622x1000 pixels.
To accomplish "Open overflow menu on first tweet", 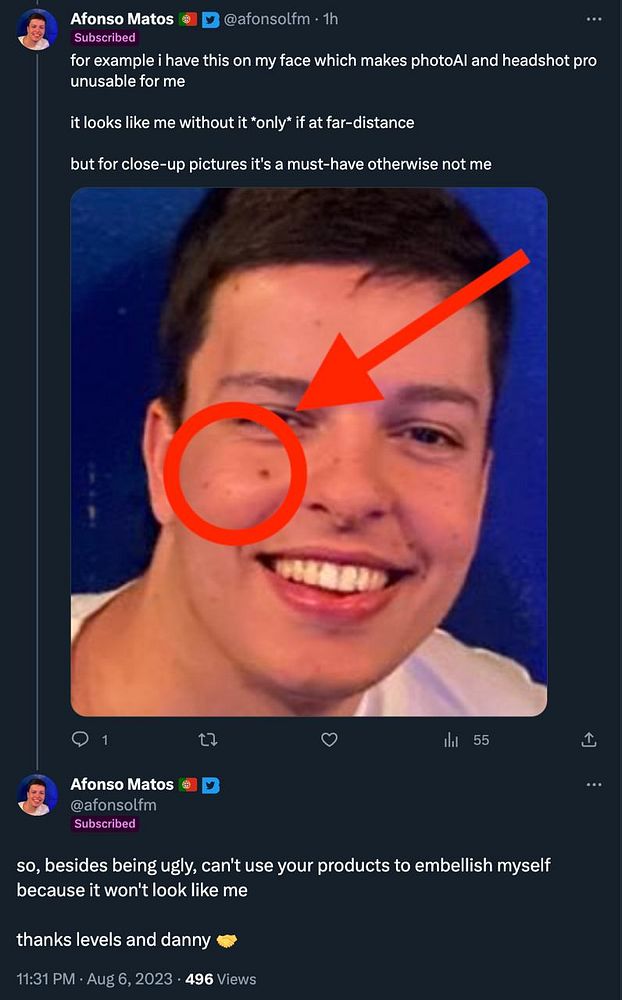I will (594, 19).
